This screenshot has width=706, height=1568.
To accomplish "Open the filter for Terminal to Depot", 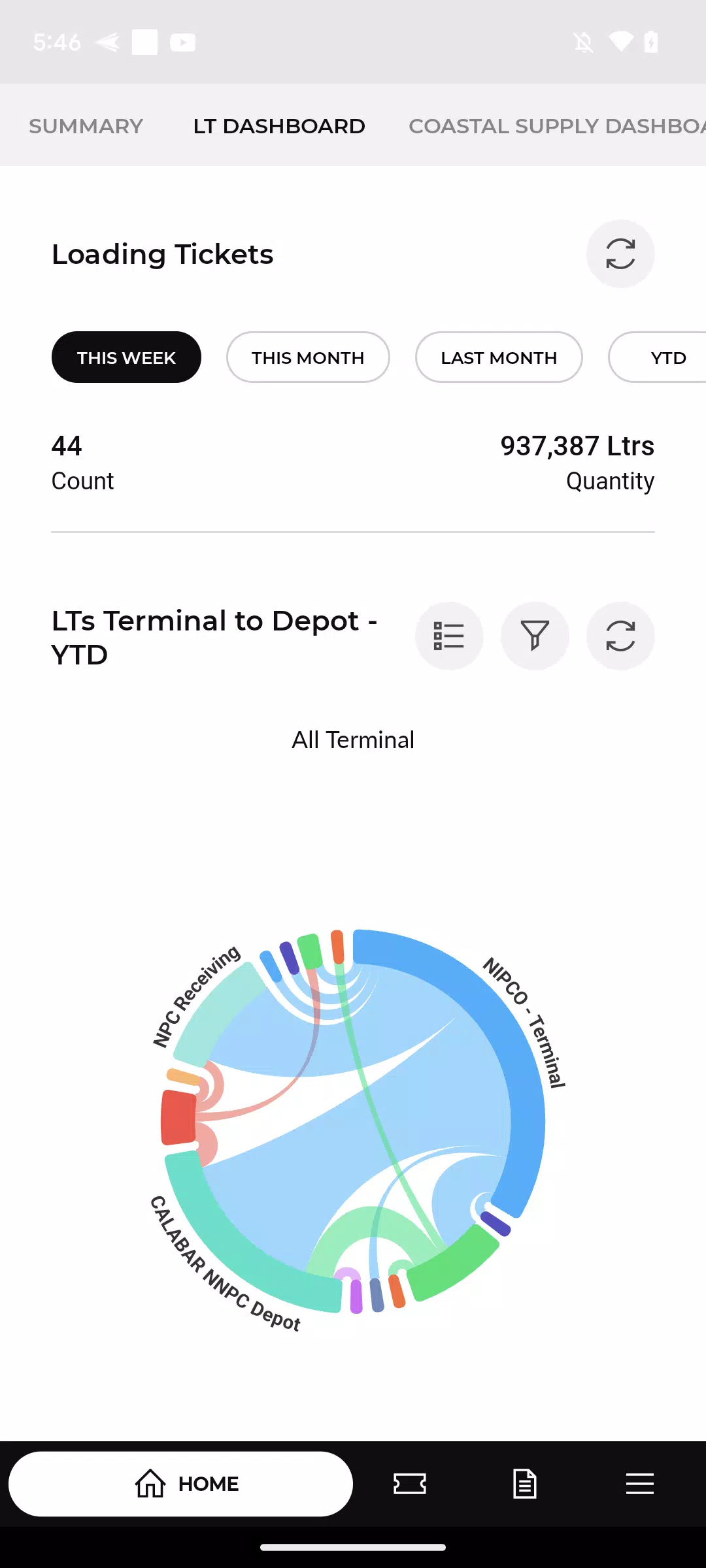I will coord(535,636).
